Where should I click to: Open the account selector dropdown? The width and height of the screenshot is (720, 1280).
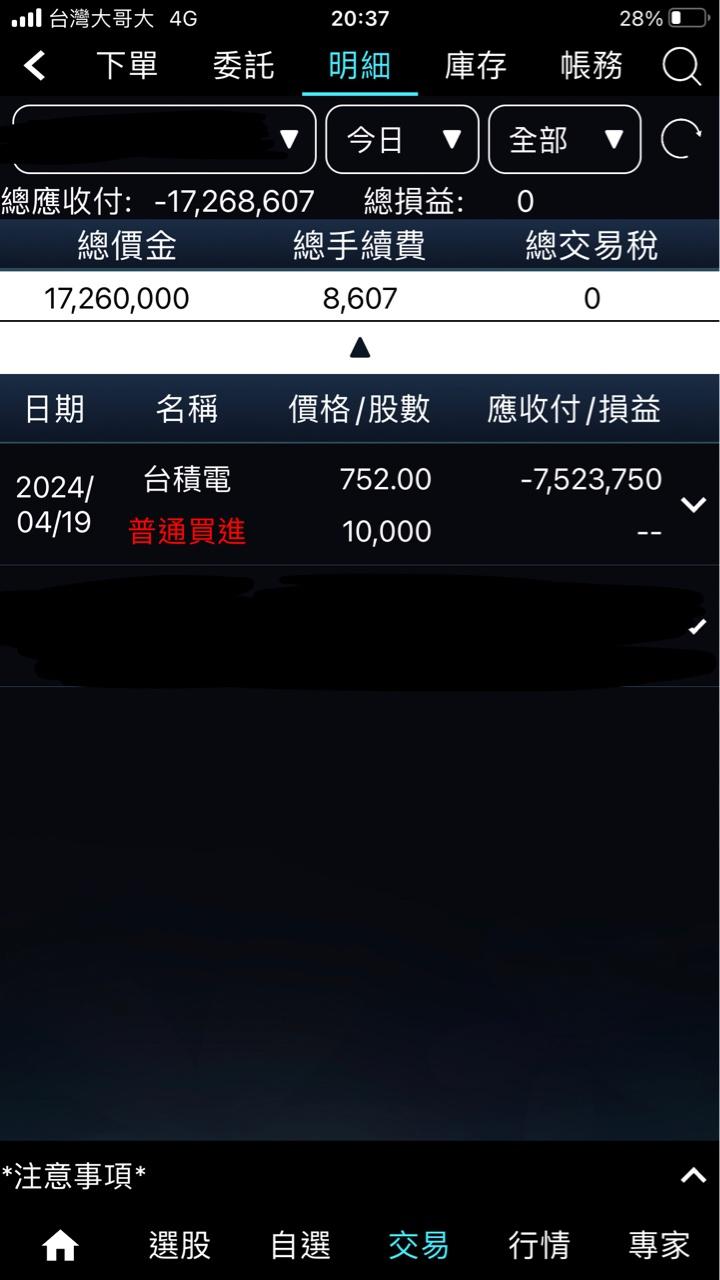164,140
